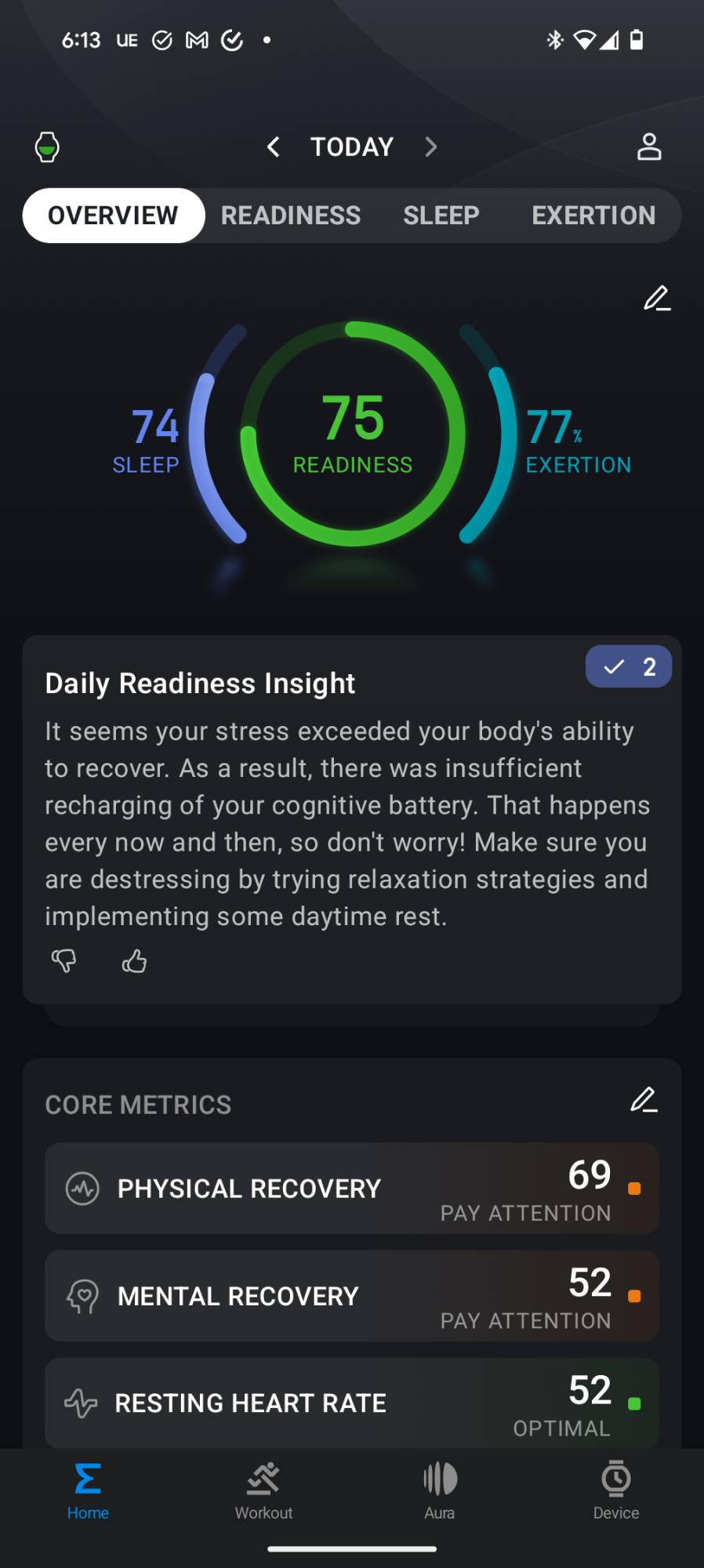Edit the score rings layout

pos(657,298)
